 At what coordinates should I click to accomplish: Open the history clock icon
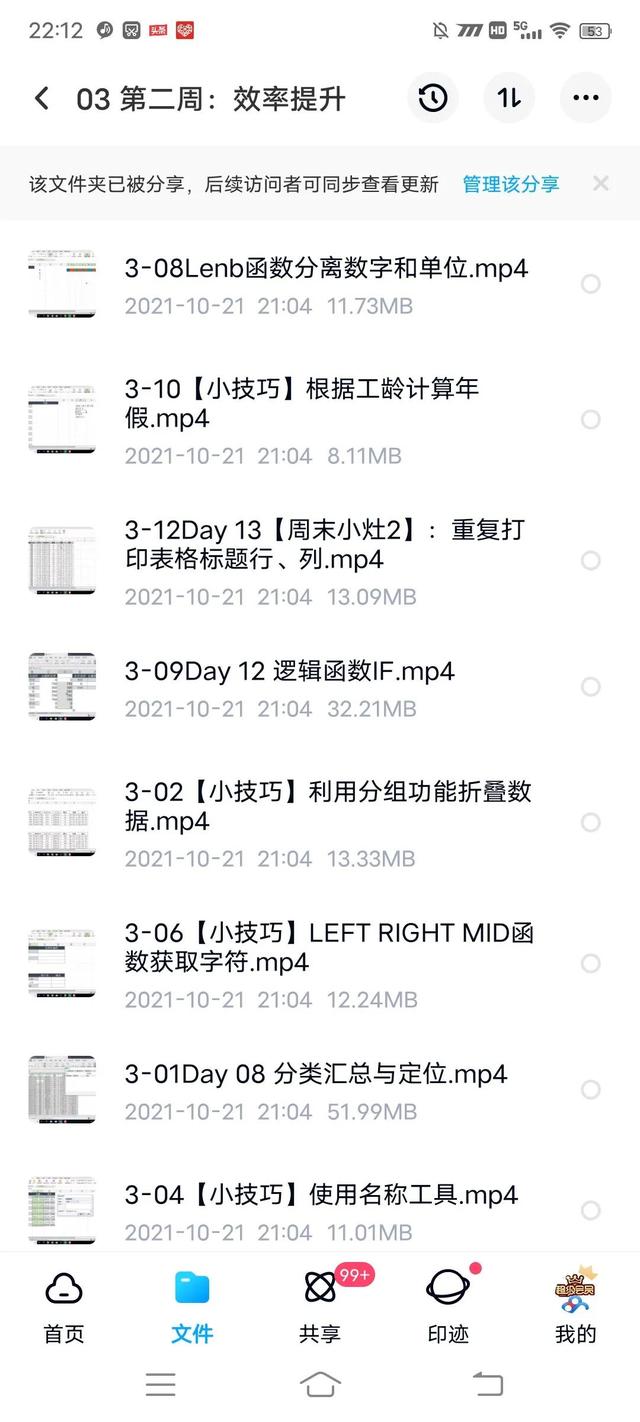pyautogui.click(x=433, y=98)
